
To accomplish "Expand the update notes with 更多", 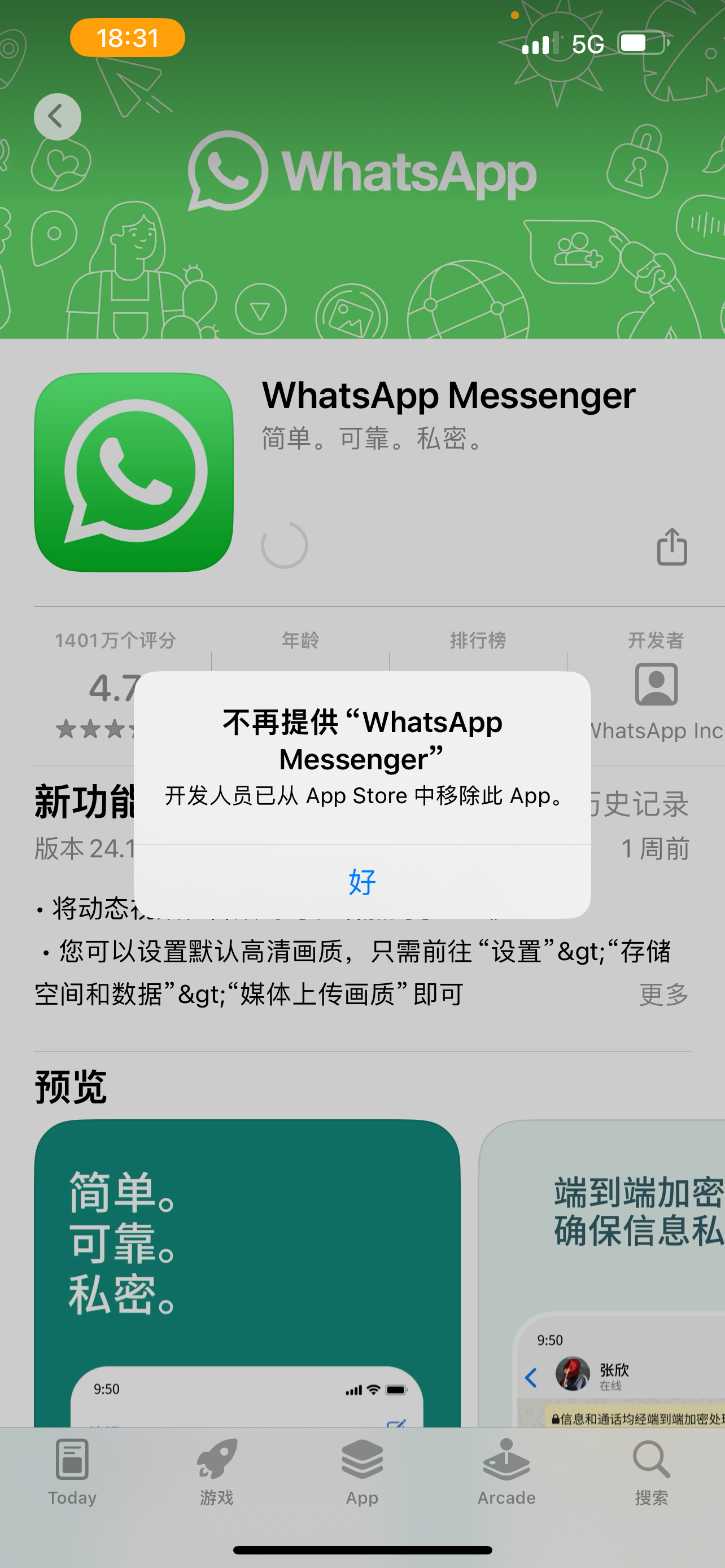I will tap(663, 995).
